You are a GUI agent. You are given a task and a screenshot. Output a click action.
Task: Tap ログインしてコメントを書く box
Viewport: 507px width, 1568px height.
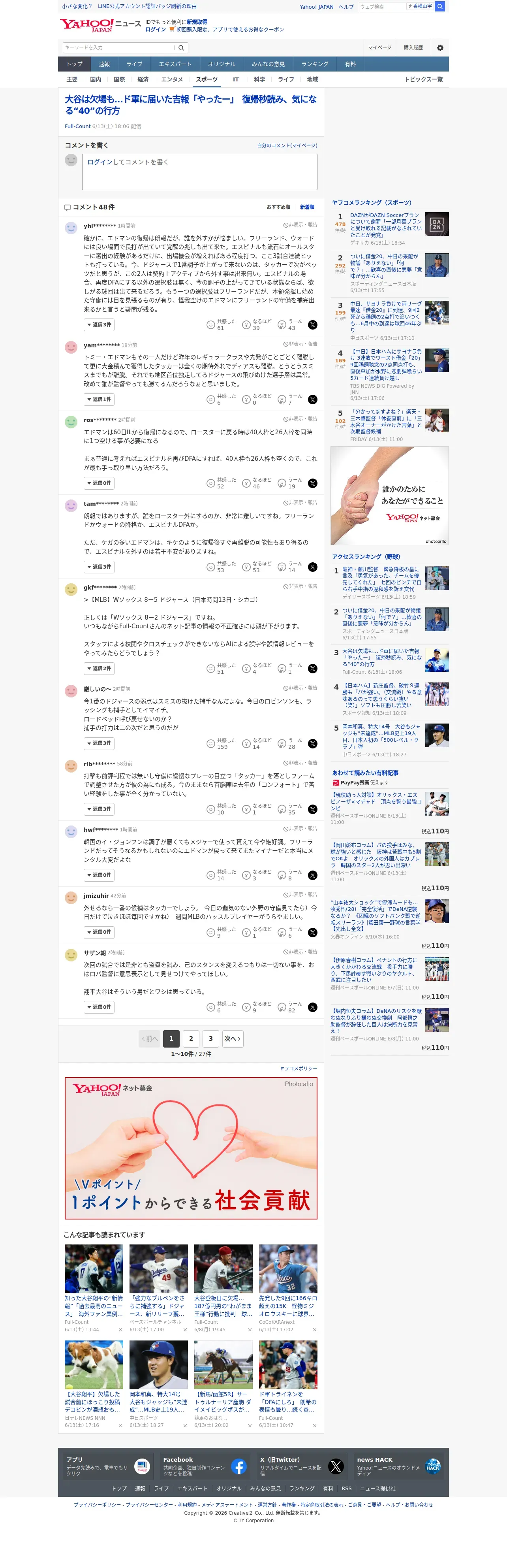[199, 171]
